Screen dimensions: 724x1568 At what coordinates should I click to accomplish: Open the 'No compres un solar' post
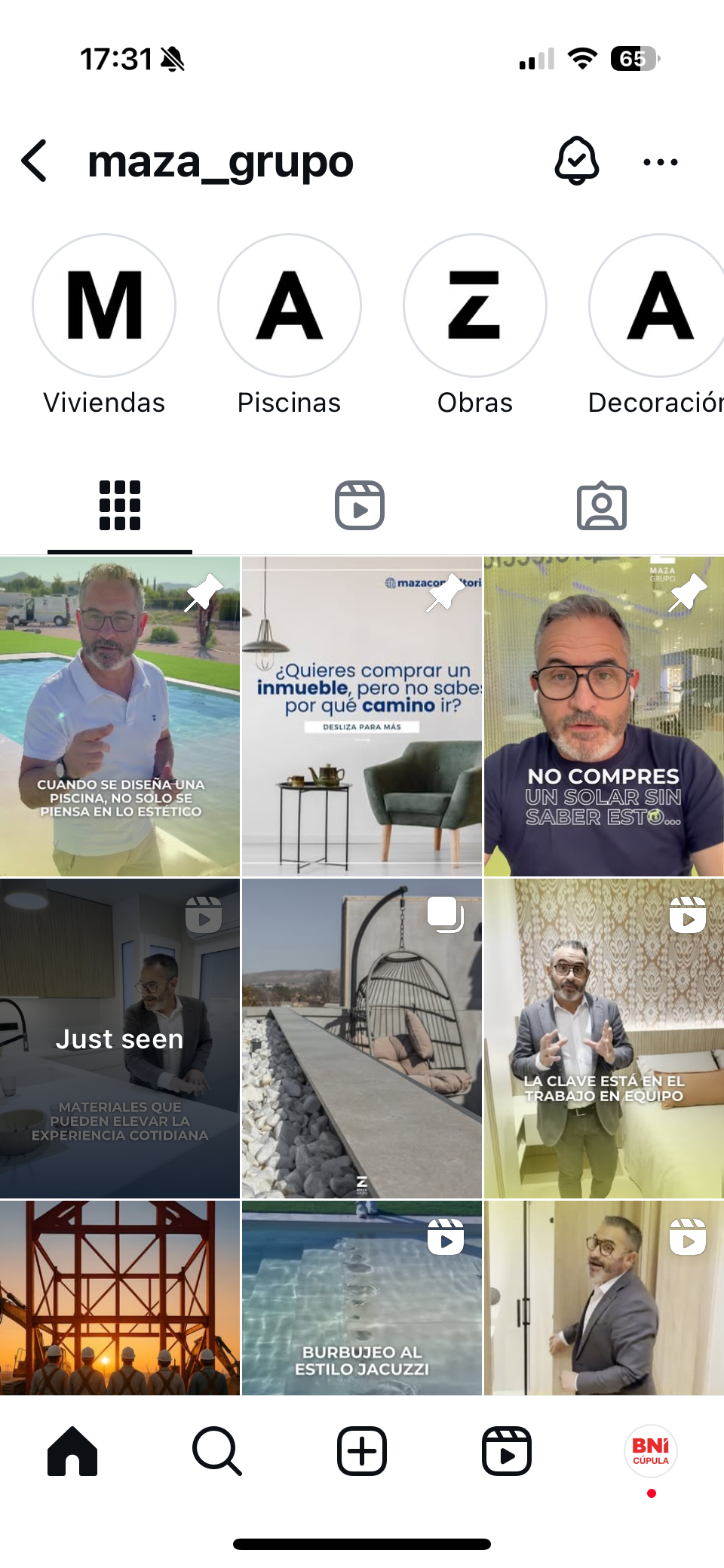click(x=603, y=716)
